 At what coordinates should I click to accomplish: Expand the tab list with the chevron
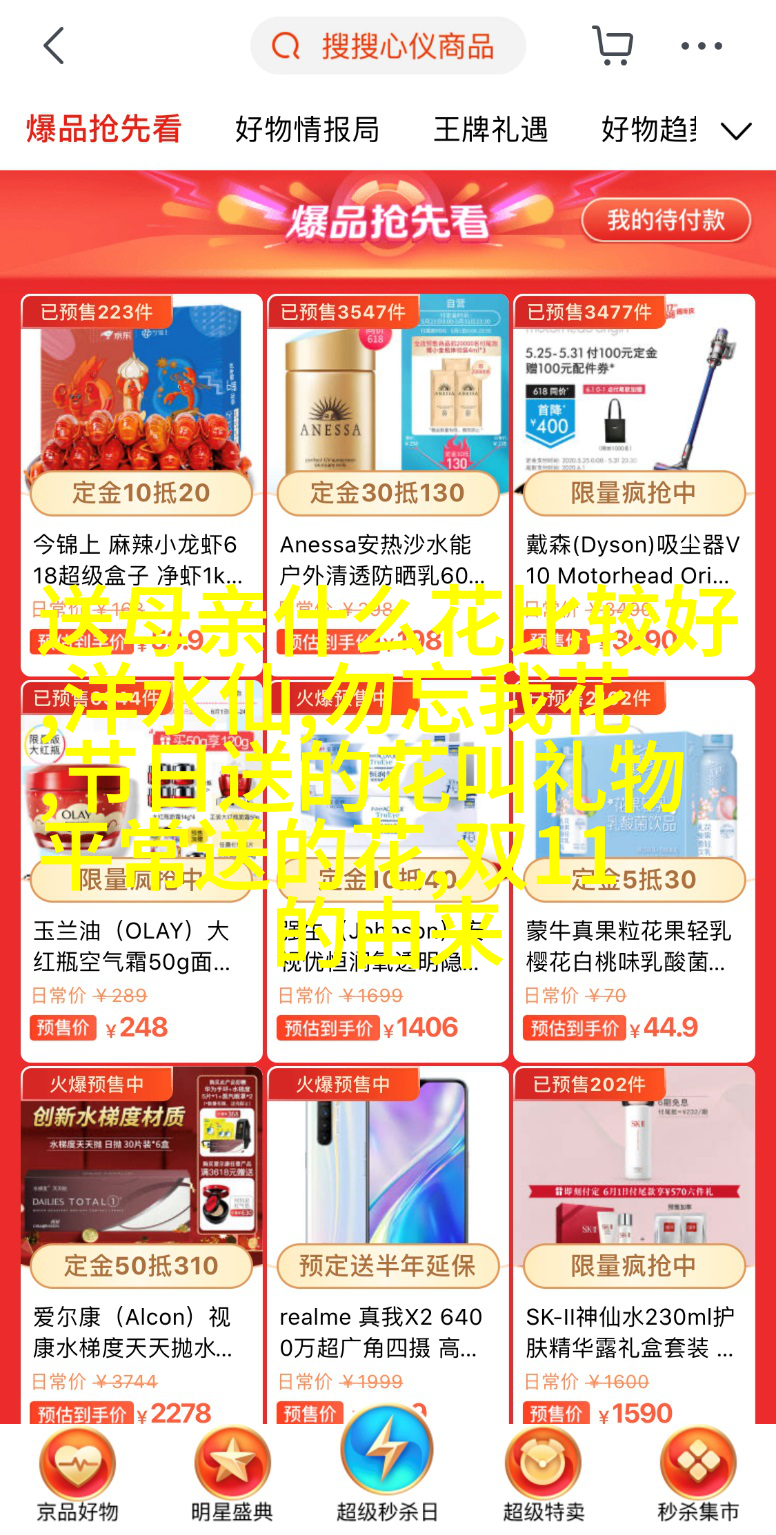[736, 132]
